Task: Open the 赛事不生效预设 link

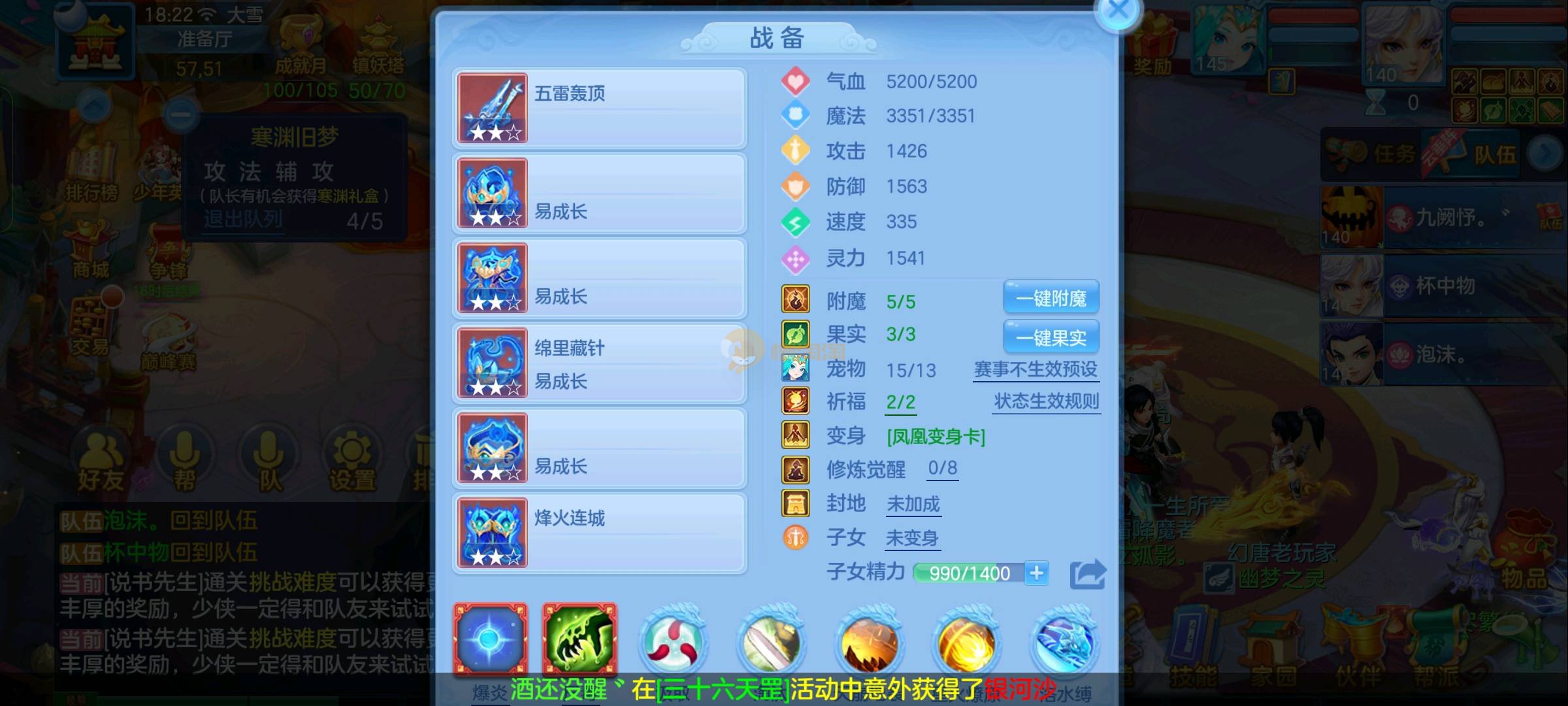Action: (1036, 369)
